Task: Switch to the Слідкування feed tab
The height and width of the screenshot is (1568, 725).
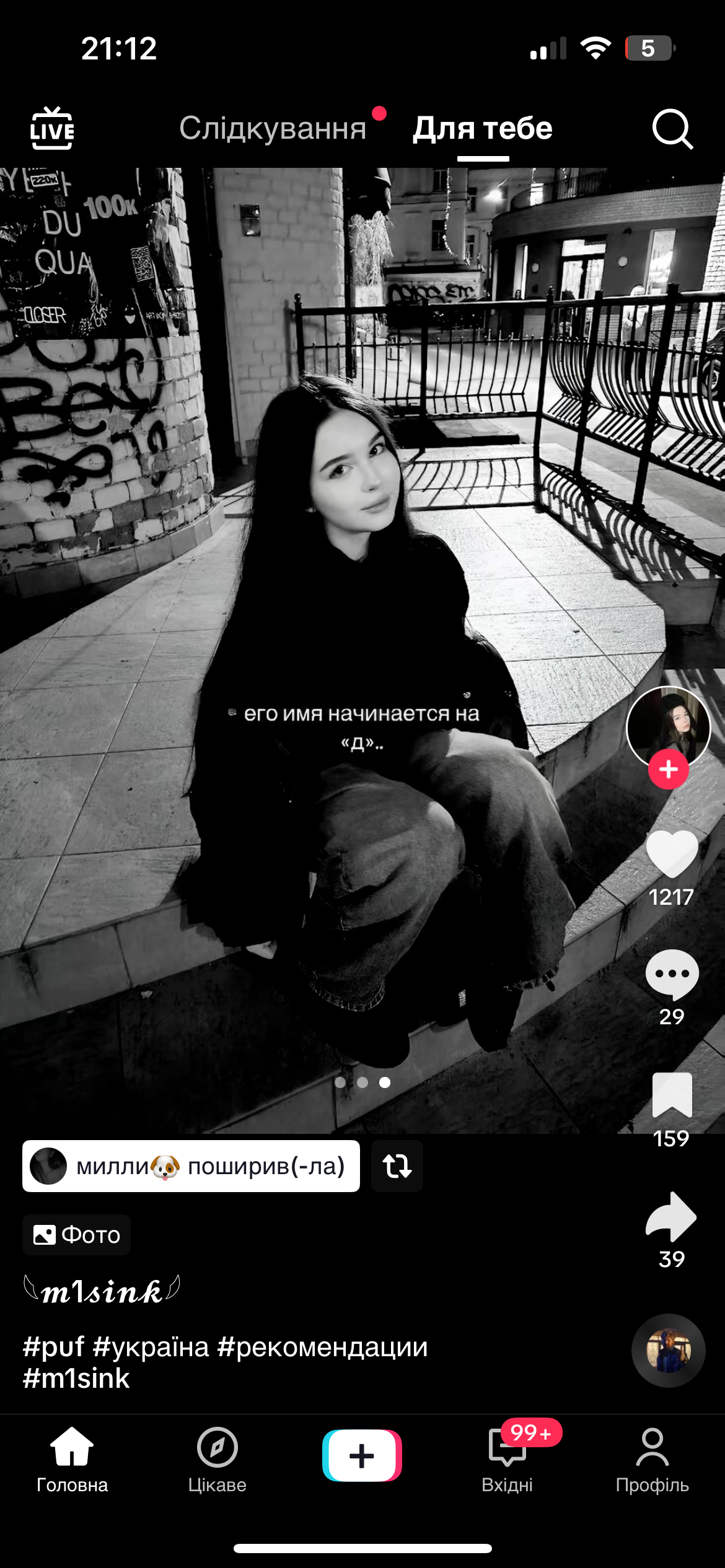Action: click(x=273, y=128)
